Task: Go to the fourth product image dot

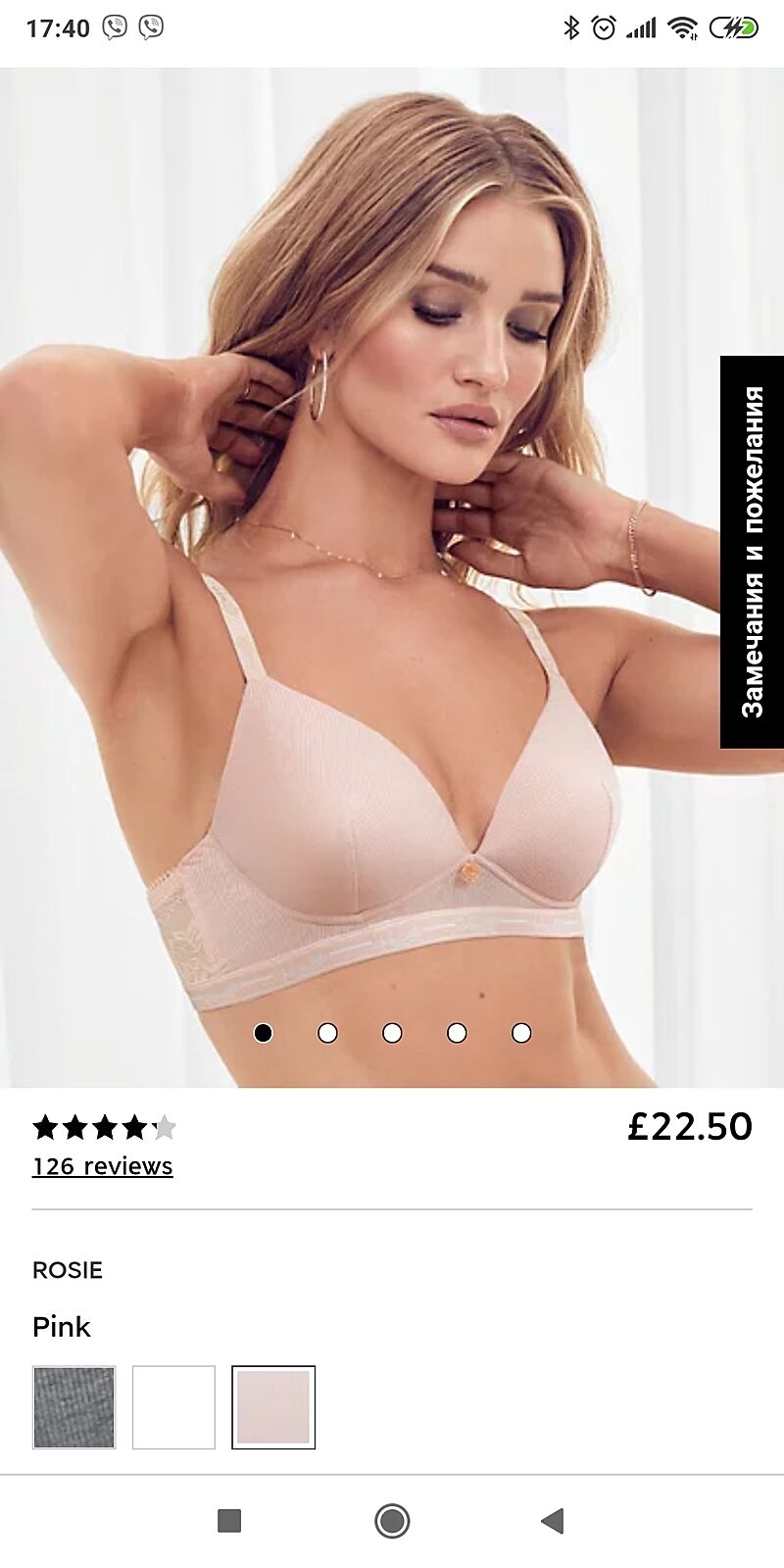Action: click(457, 1033)
